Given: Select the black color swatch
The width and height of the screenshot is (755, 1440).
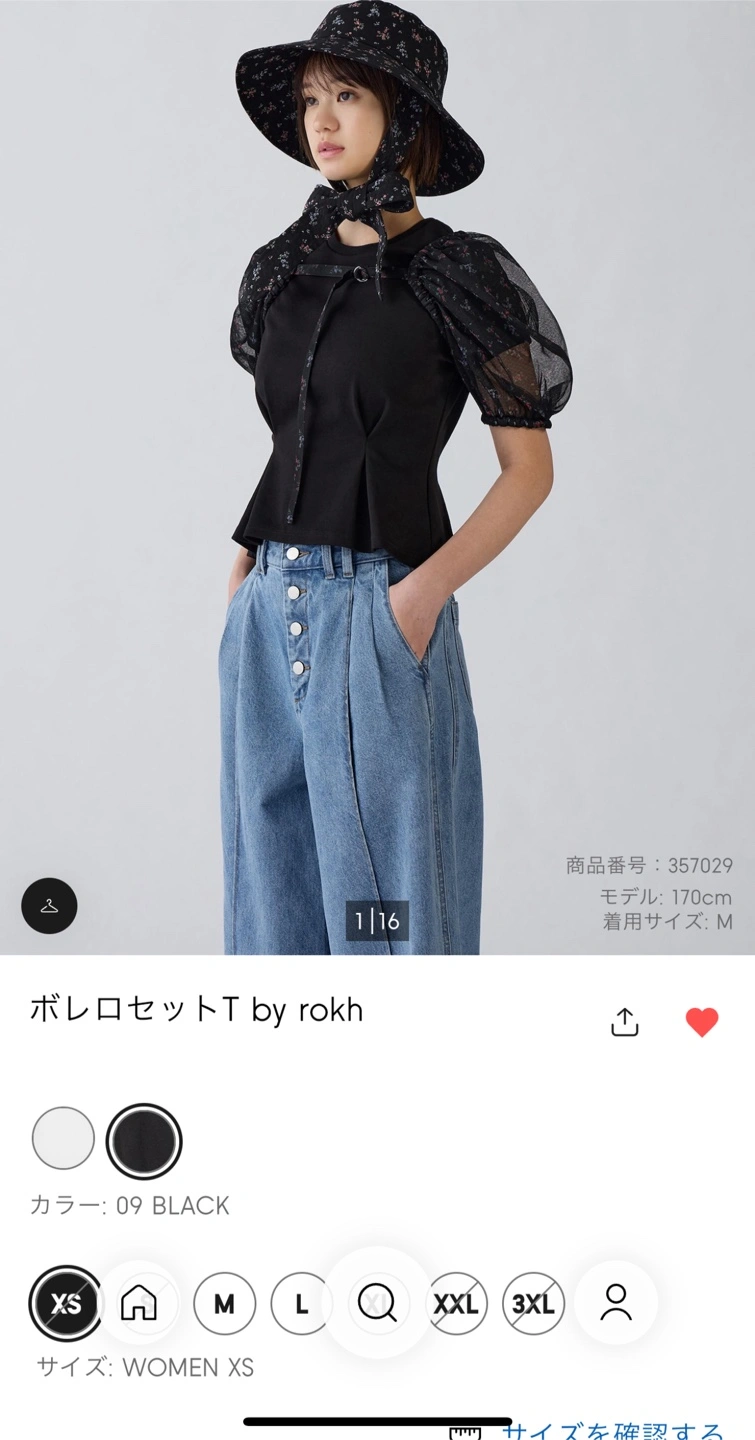Looking at the screenshot, I should coord(144,1141).
